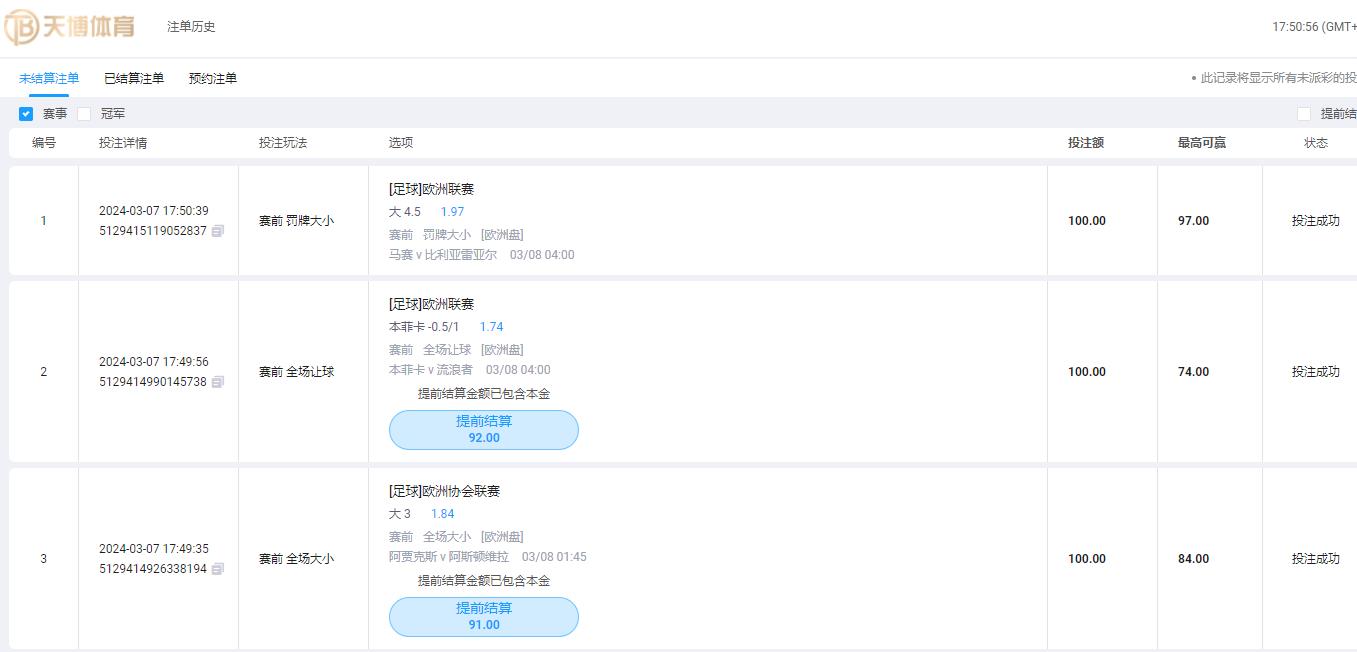Tap 提前结算 92.00 for the 本菲卡 bet
Screen dimensions: 1357x652
point(483,429)
